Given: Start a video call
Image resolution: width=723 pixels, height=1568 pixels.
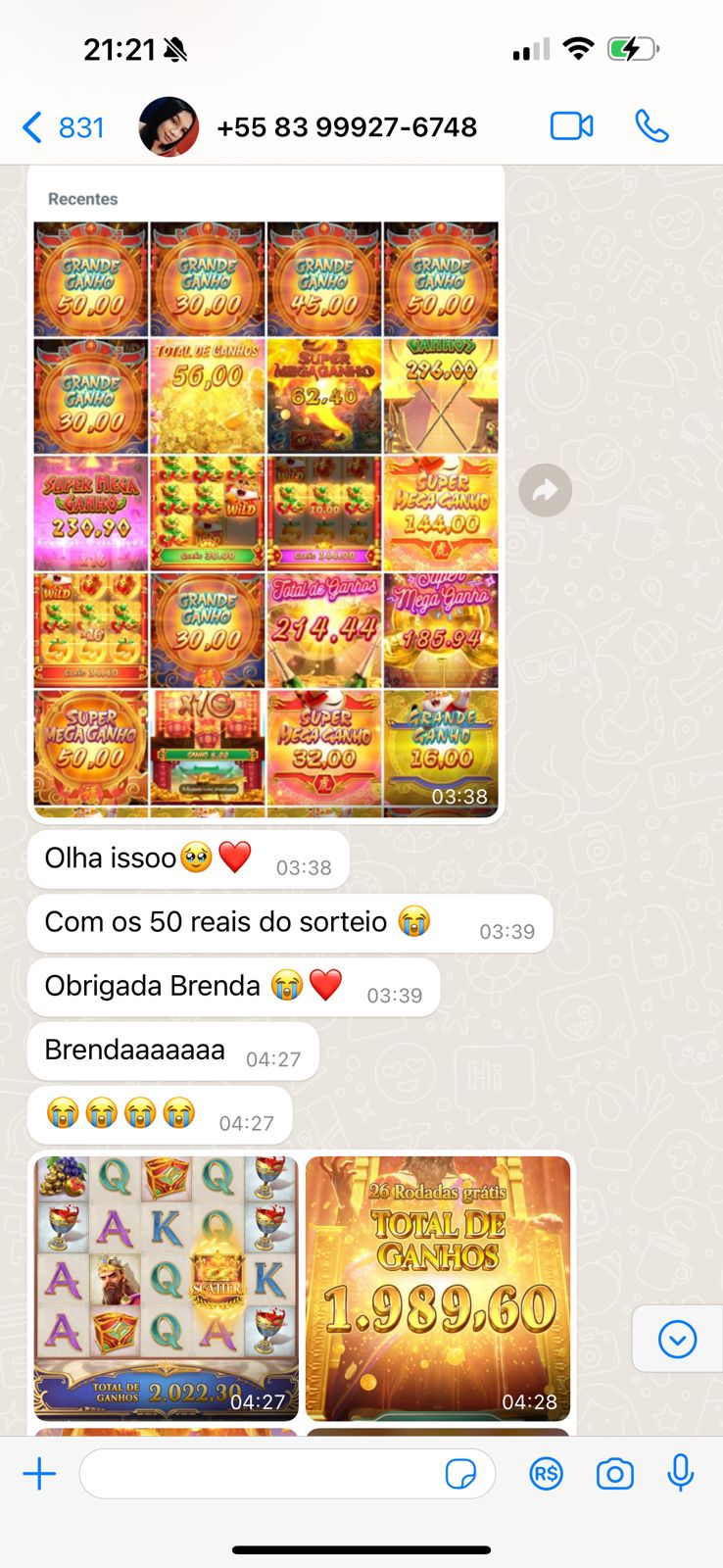Looking at the screenshot, I should pos(571,126).
